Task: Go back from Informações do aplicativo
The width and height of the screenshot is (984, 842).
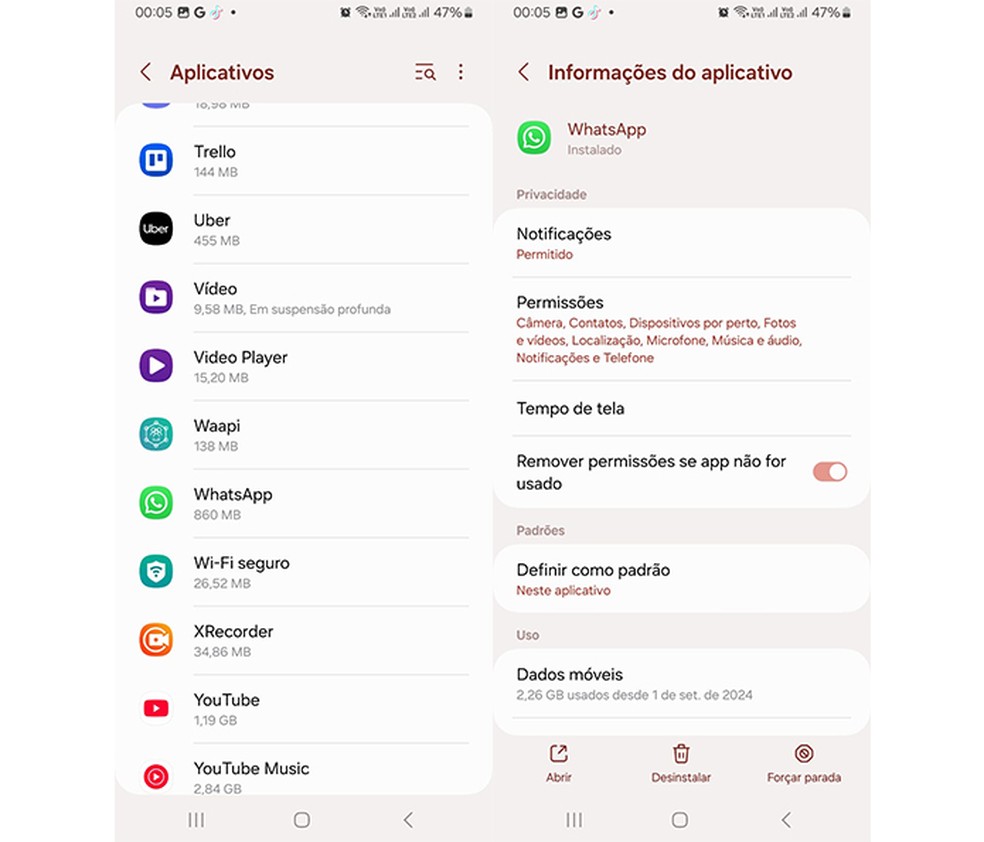Action: coord(524,72)
